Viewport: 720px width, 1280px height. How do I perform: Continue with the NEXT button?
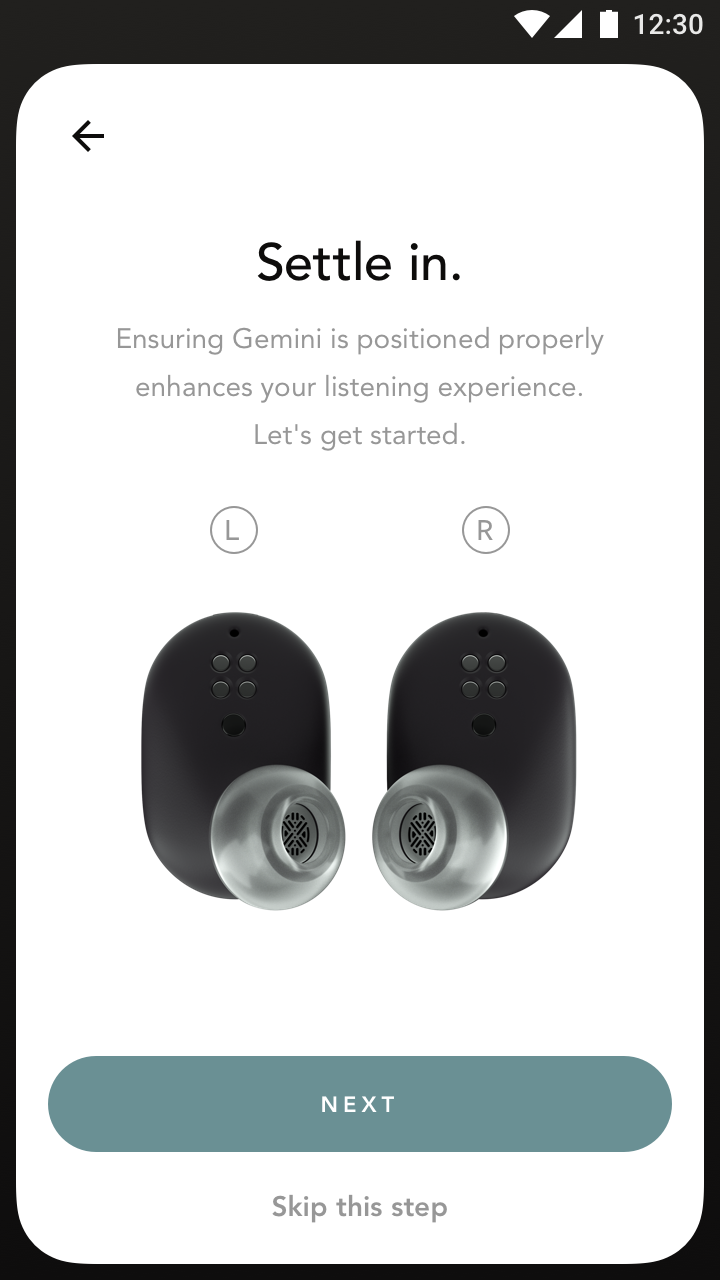(360, 1104)
